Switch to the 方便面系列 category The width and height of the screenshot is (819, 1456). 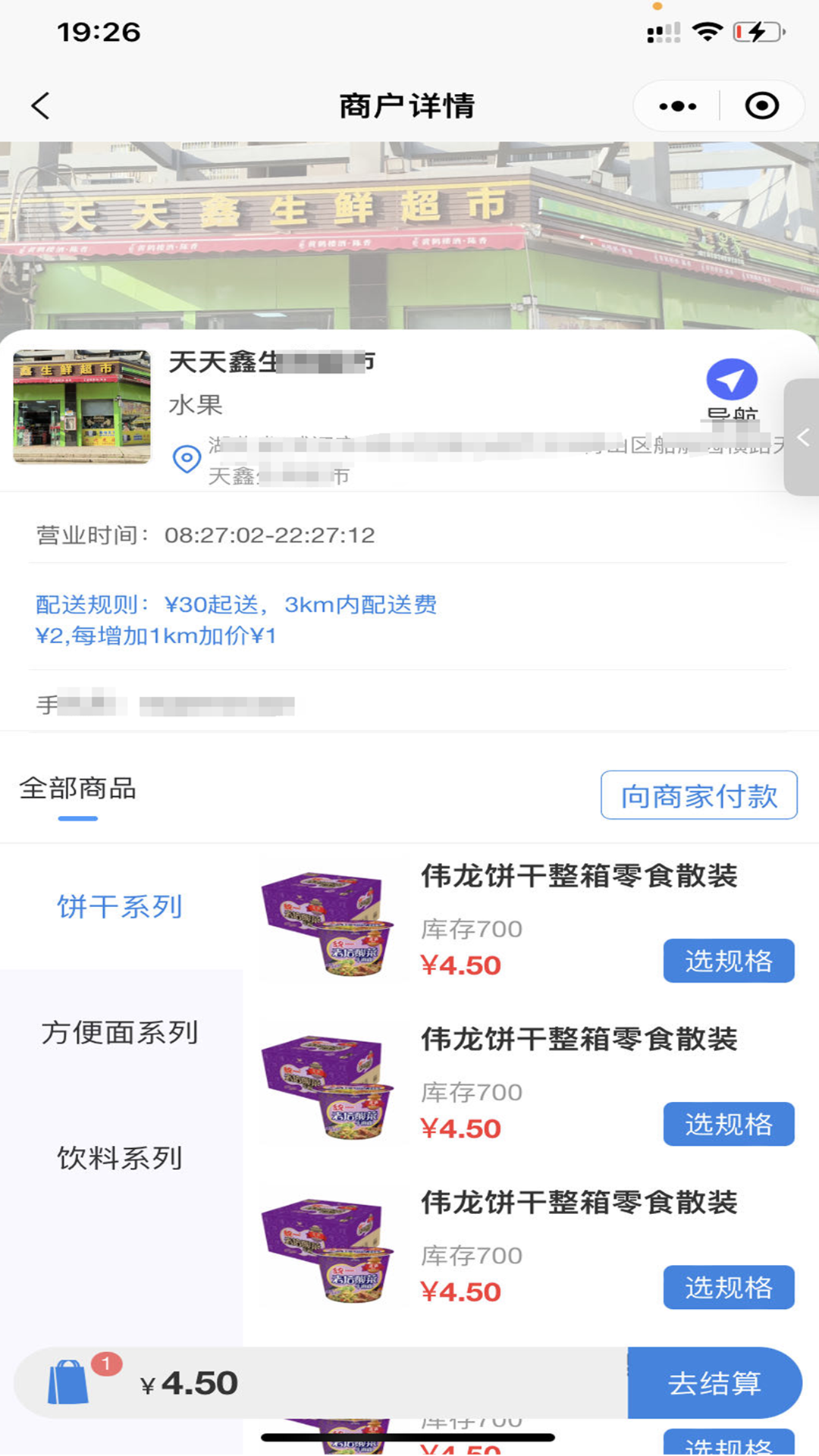pos(120,1033)
